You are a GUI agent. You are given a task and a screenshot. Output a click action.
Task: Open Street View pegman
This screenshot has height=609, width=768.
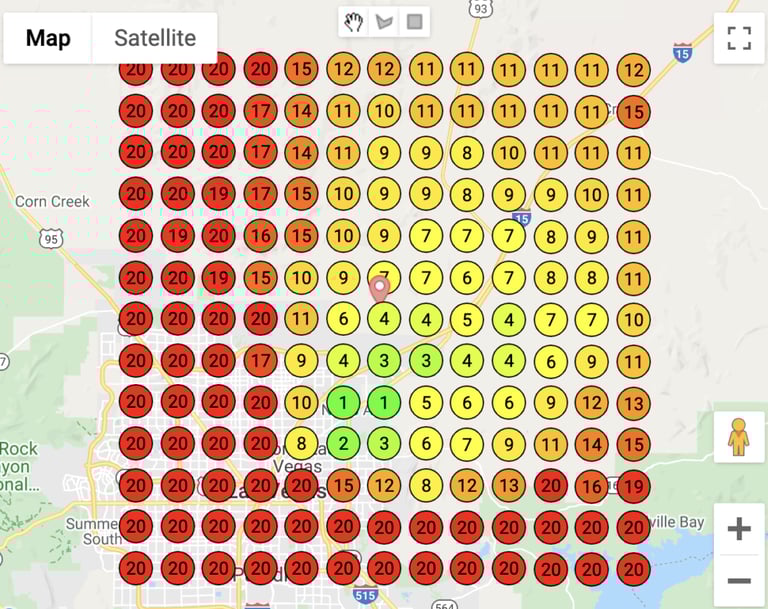[739, 437]
